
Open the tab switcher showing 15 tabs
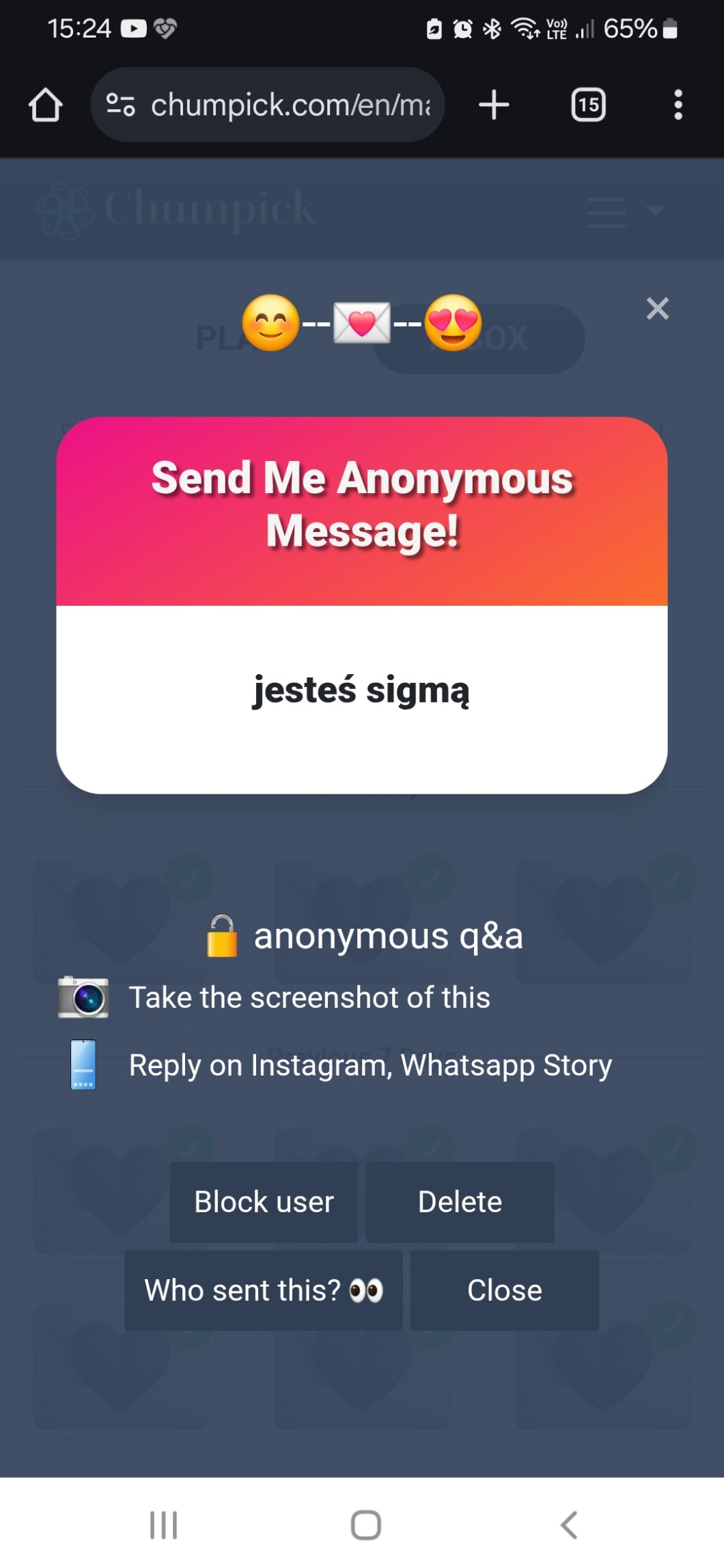pyautogui.click(x=588, y=105)
